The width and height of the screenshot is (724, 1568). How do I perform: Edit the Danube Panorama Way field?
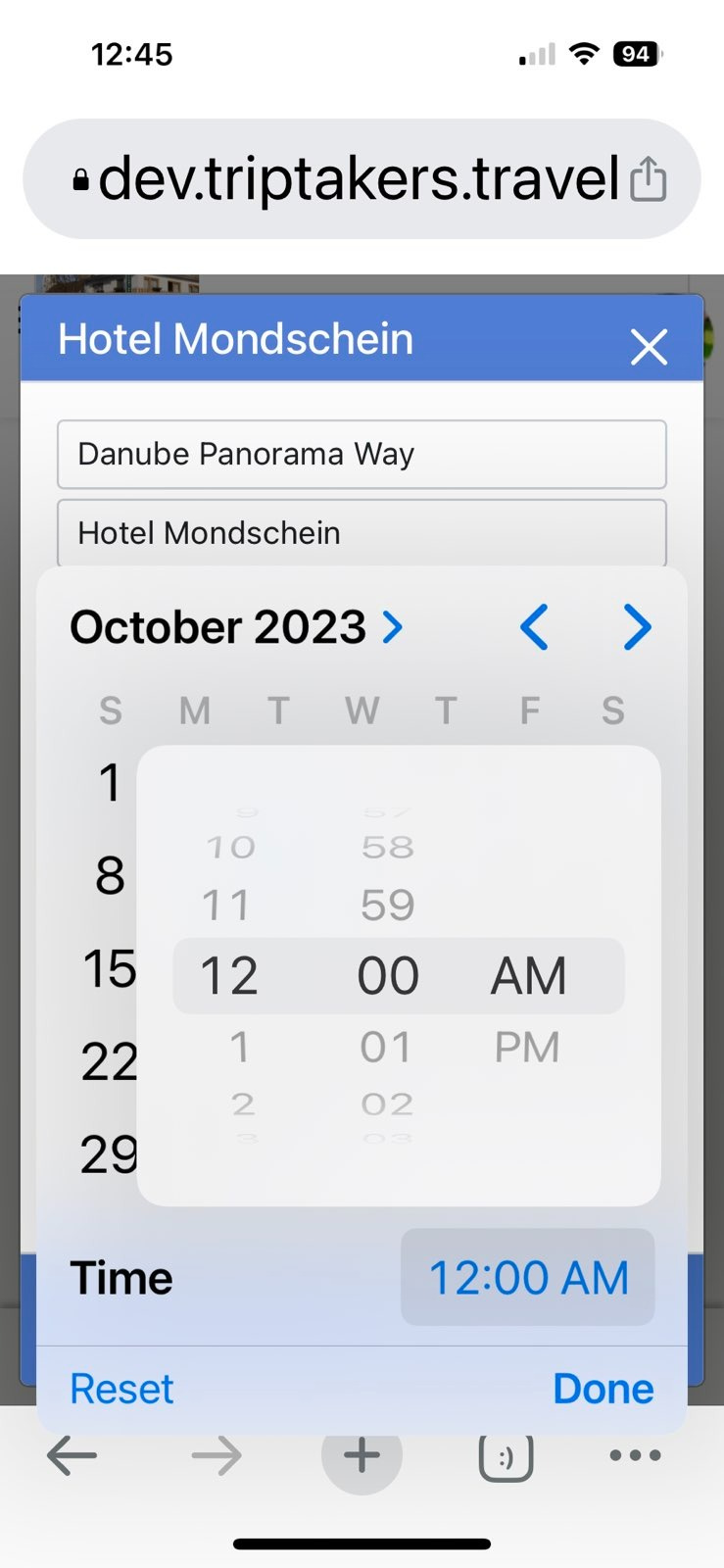[362, 455]
